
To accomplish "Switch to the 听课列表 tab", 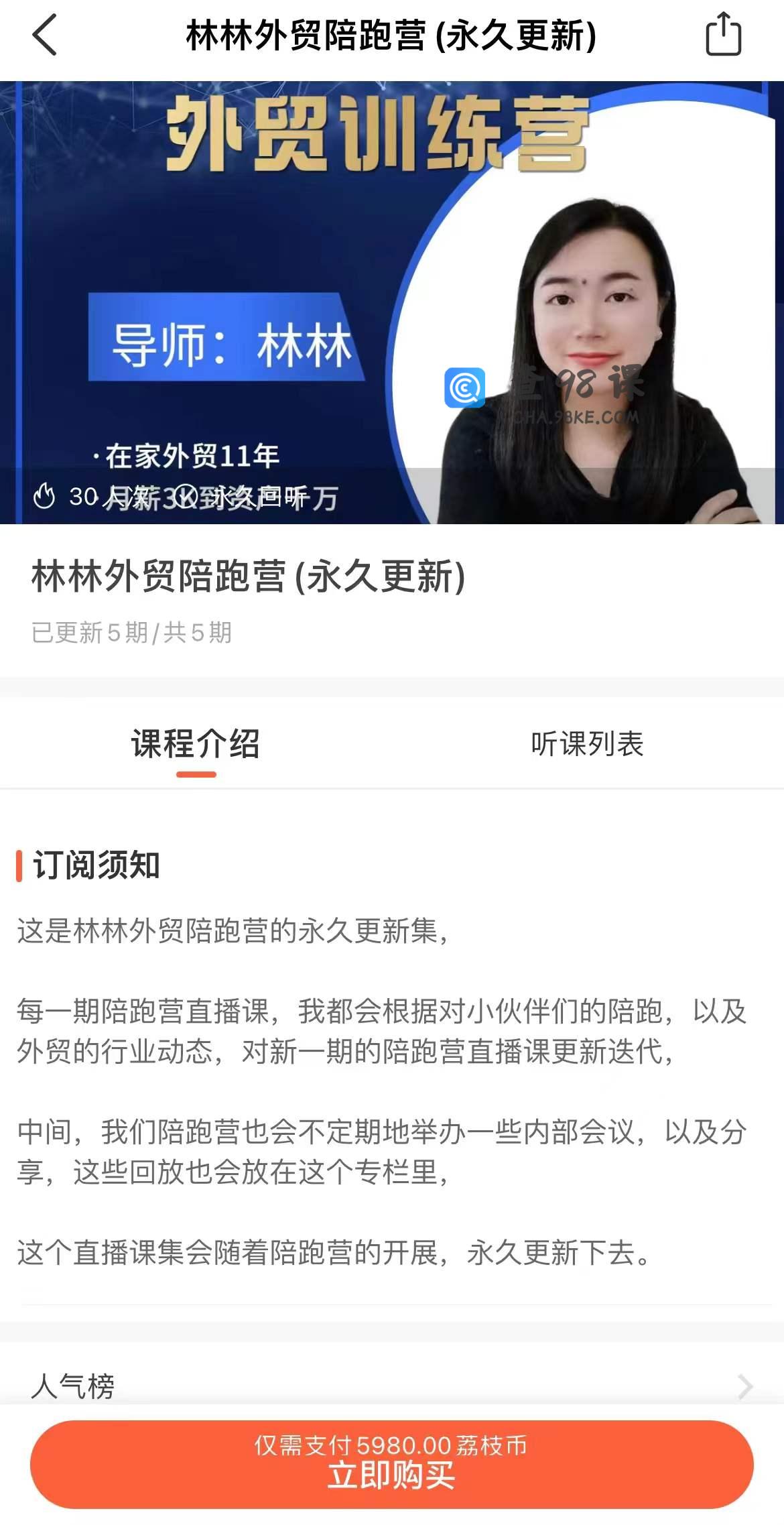I will pyautogui.click(x=587, y=744).
